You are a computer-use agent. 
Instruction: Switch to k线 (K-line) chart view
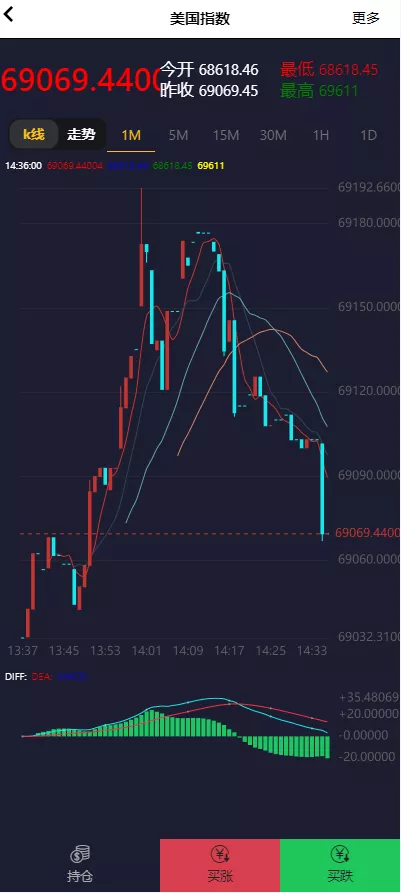pos(34,134)
